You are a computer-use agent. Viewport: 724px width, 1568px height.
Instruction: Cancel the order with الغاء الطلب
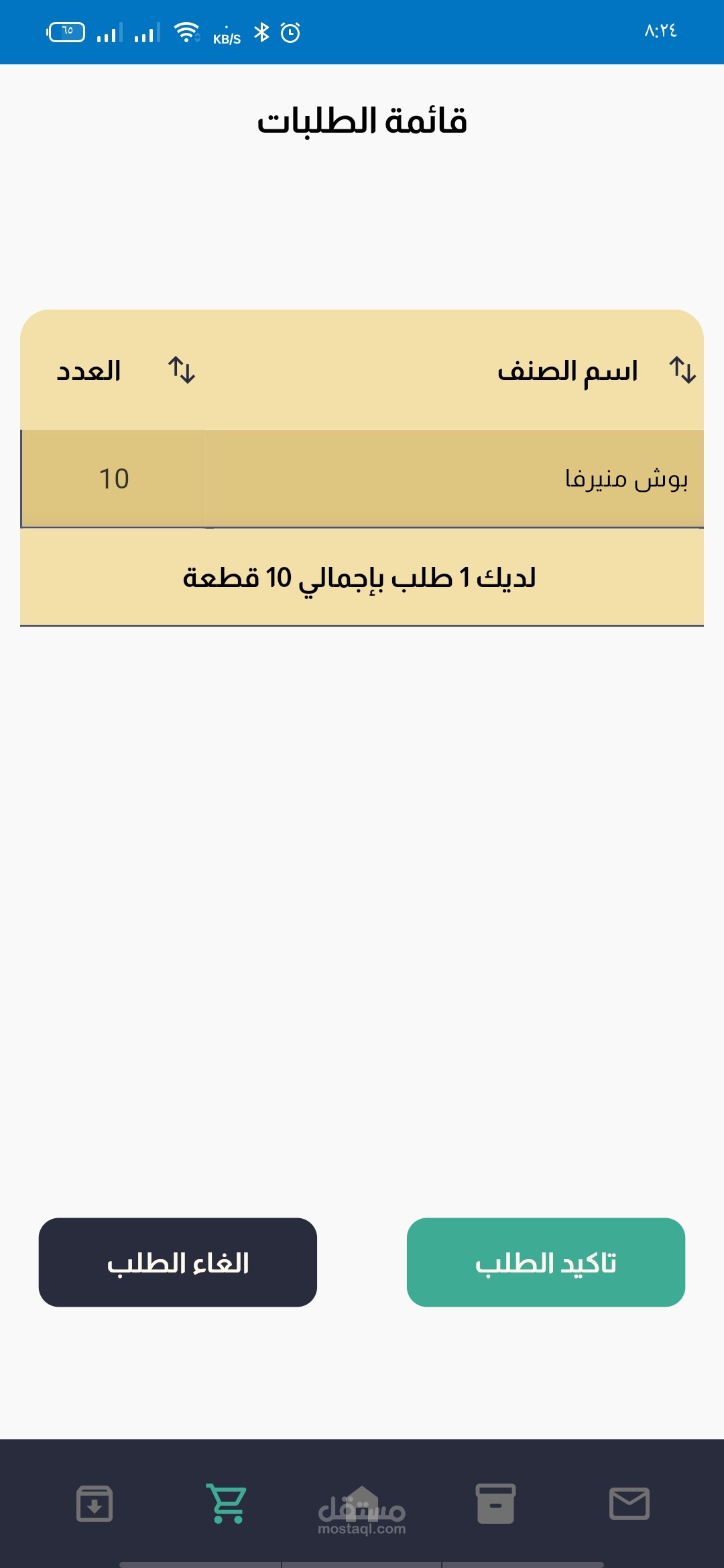178,1262
